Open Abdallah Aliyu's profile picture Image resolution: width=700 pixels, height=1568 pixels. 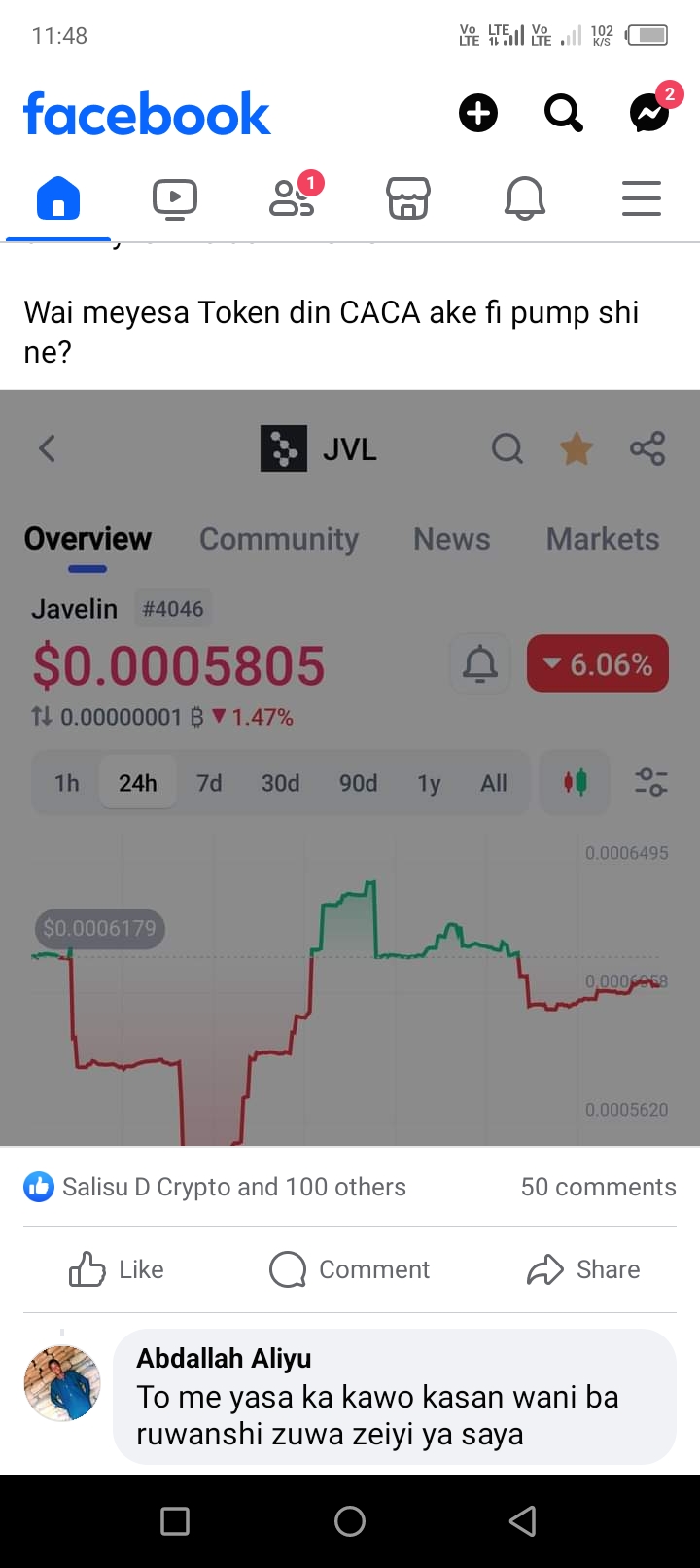point(62,1383)
